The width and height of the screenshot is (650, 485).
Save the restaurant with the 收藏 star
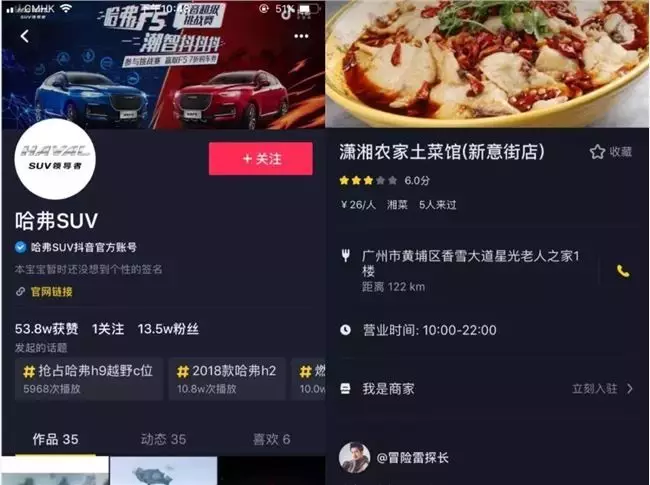(x=611, y=152)
